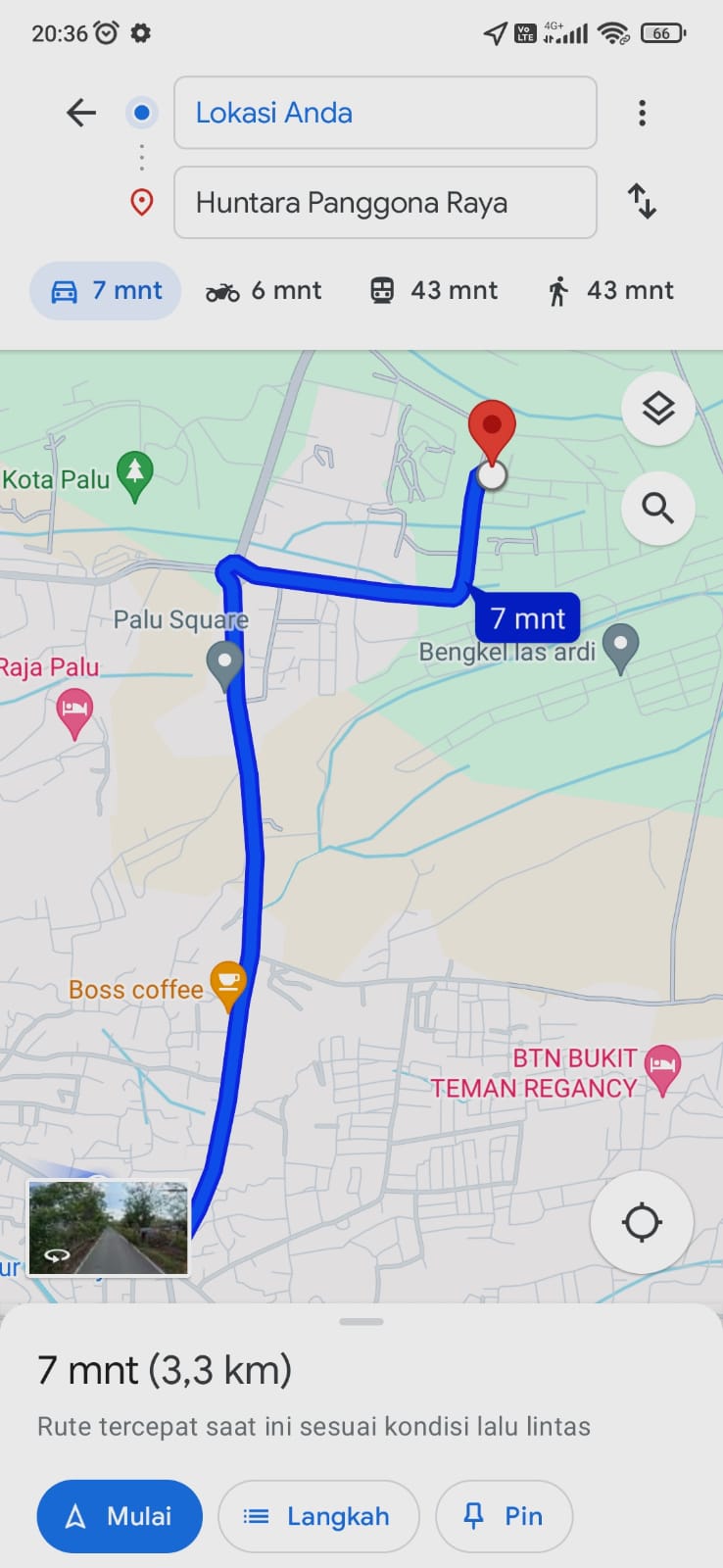The image size is (723, 1568).
Task: Open the map layers button
Action: click(658, 409)
